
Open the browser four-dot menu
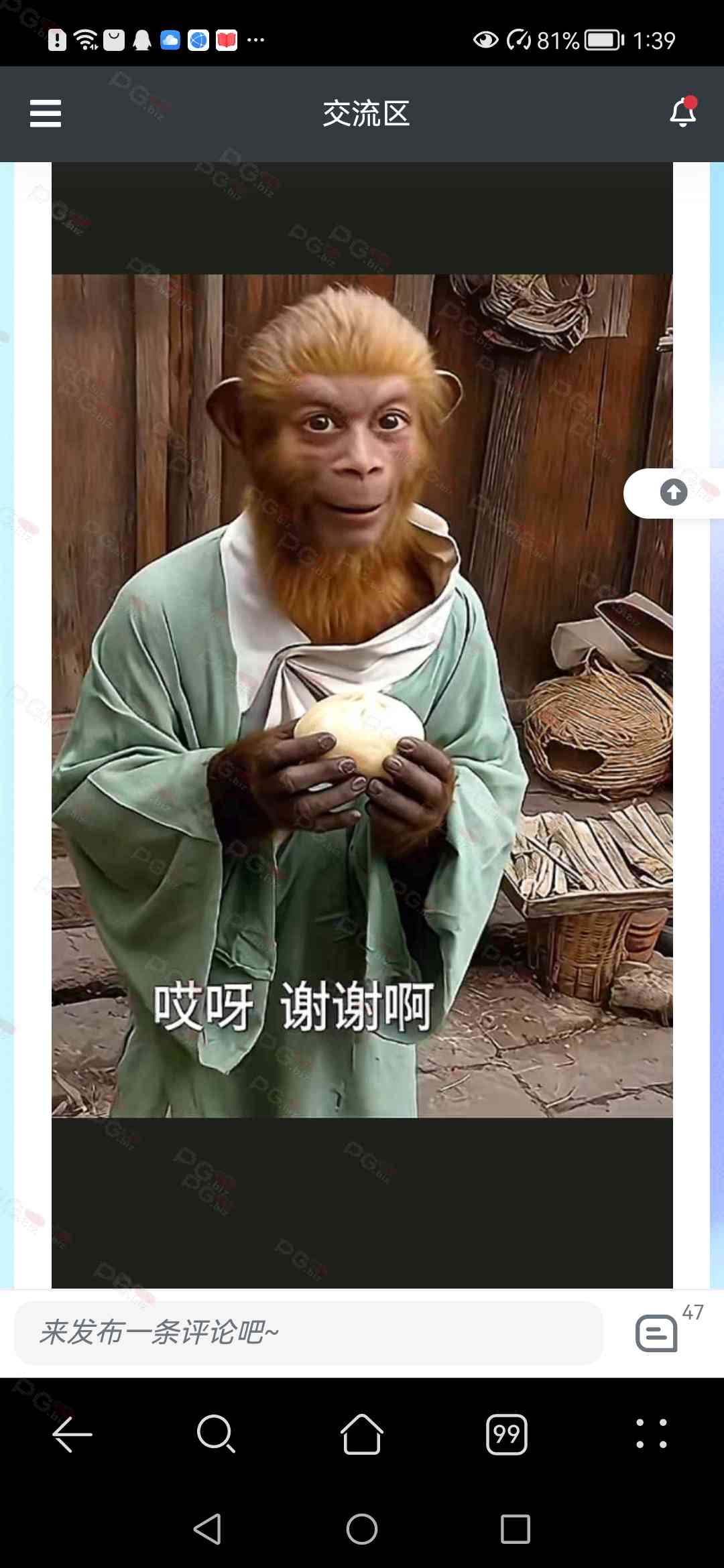651,1435
